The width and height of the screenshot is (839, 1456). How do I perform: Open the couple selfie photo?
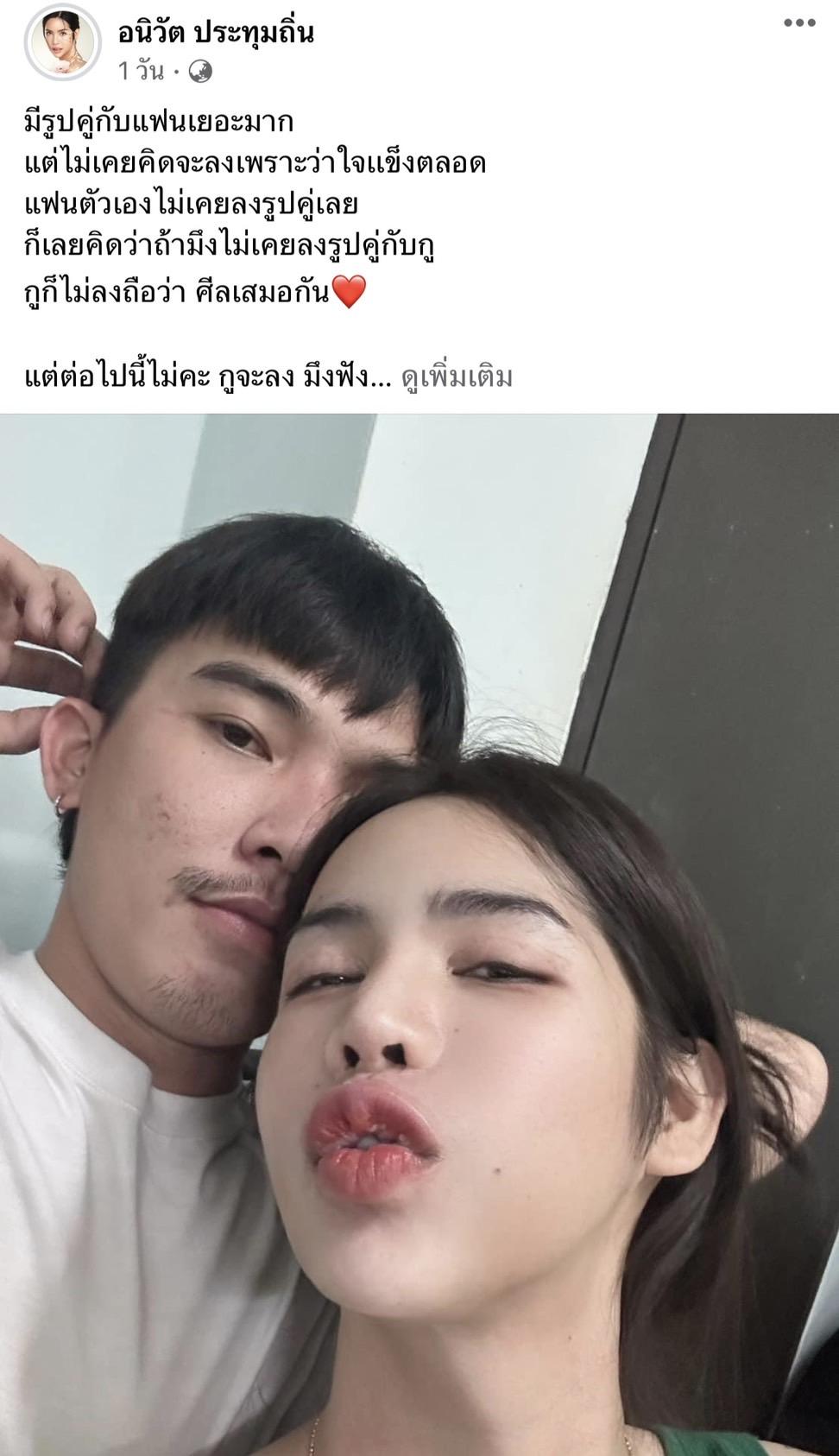coord(419,933)
